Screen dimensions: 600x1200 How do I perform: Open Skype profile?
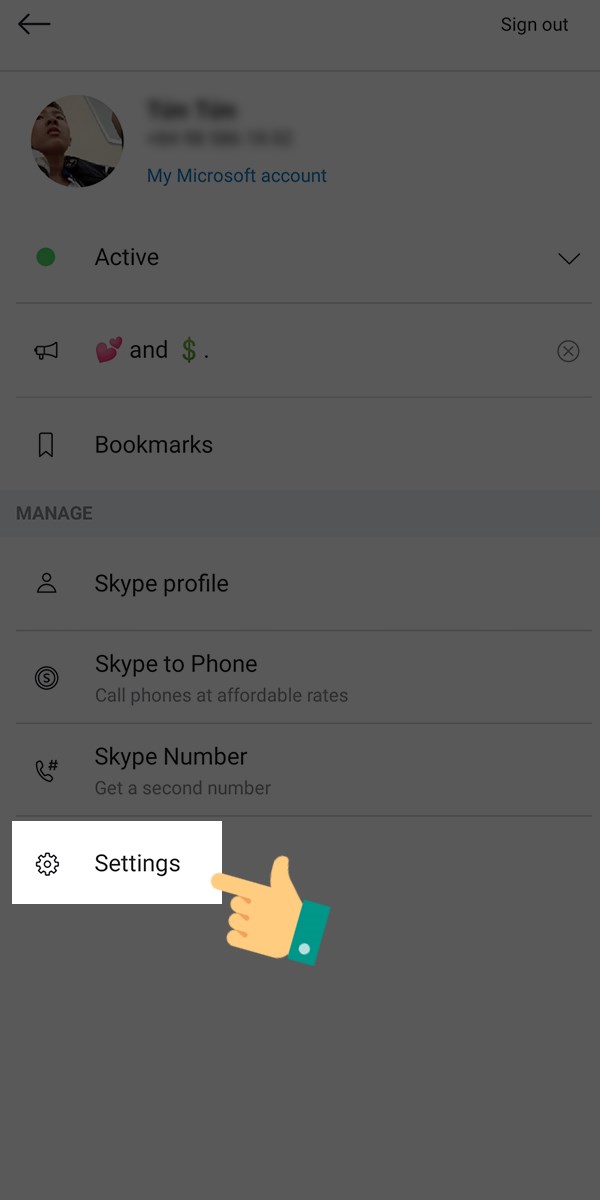tap(161, 583)
